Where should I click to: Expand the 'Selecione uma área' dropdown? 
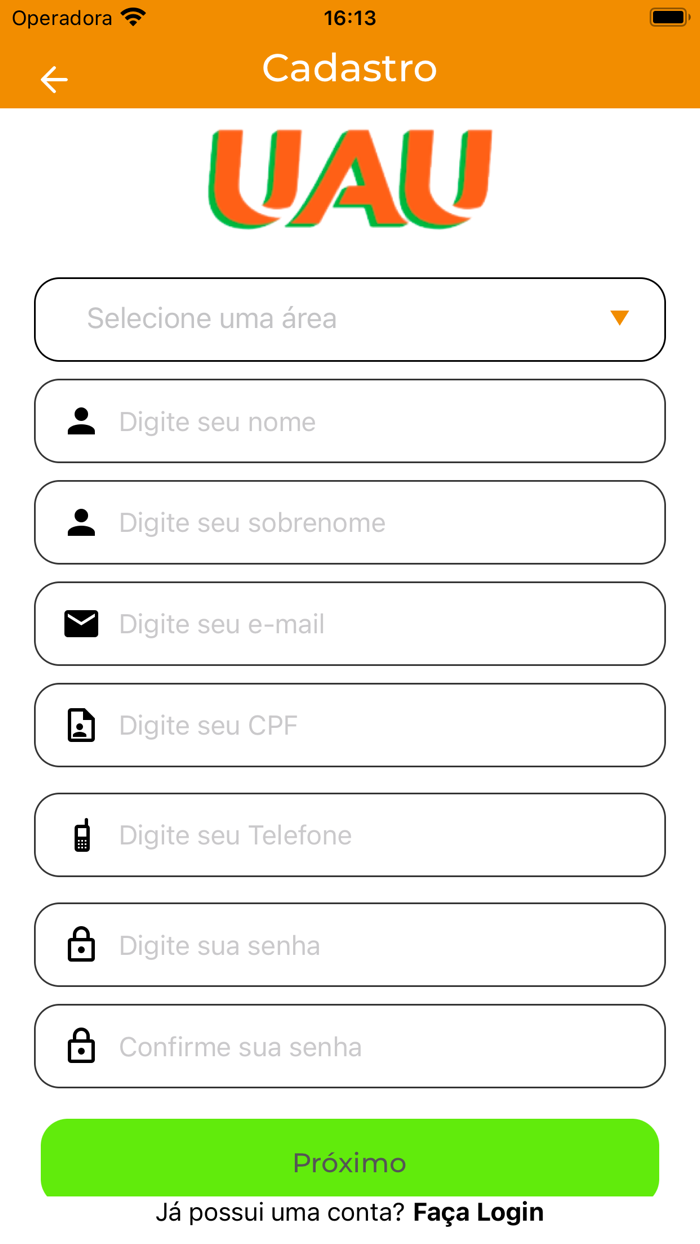pyautogui.click(x=350, y=319)
